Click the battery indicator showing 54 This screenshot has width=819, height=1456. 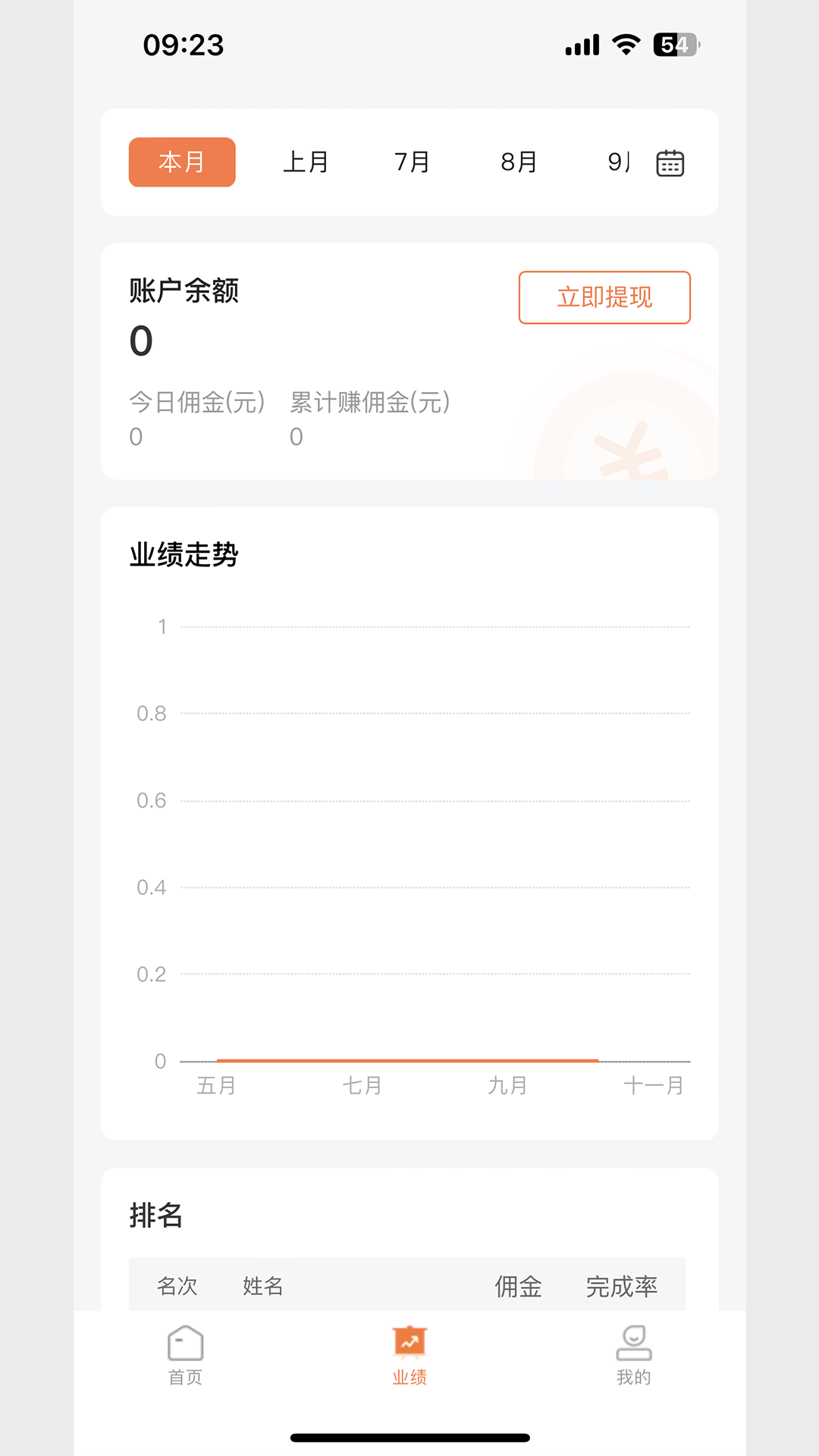click(673, 45)
